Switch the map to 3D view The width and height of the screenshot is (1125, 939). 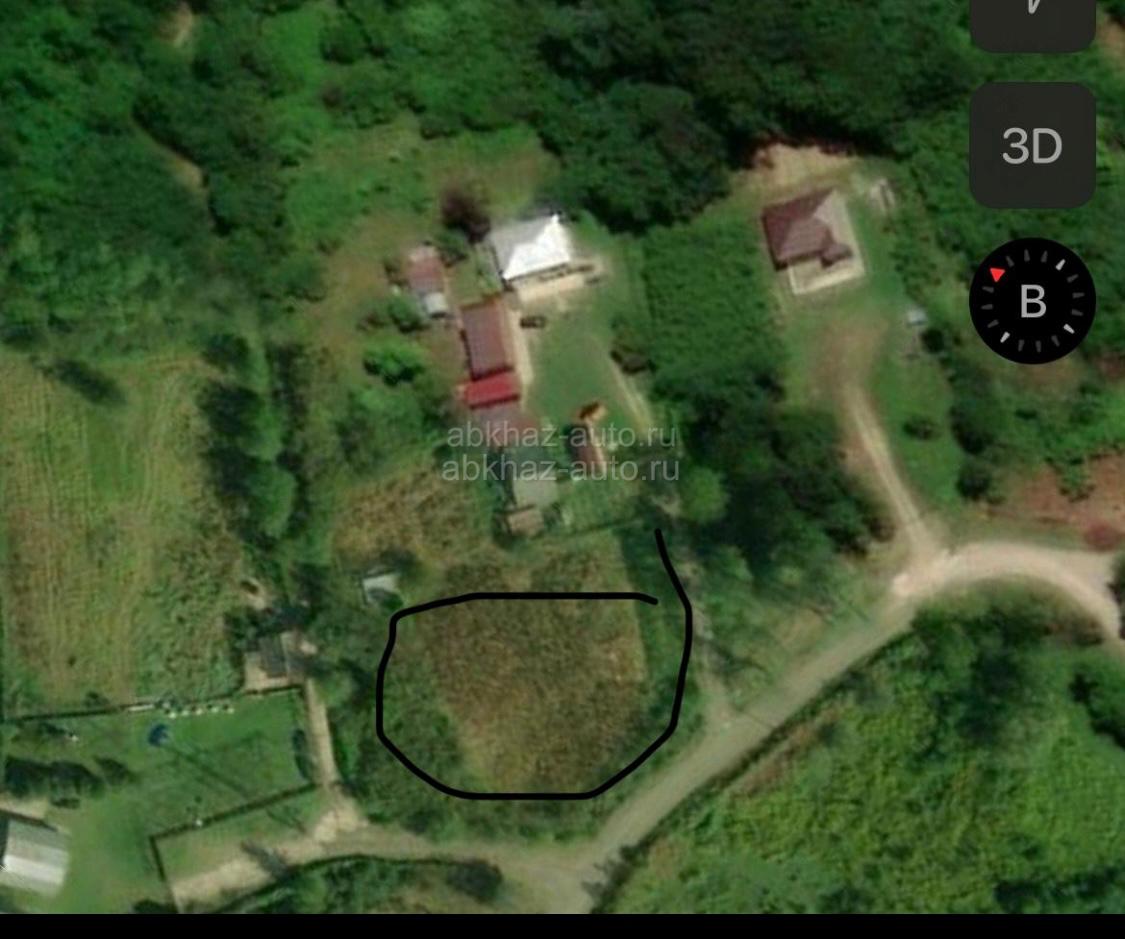point(1032,146)
